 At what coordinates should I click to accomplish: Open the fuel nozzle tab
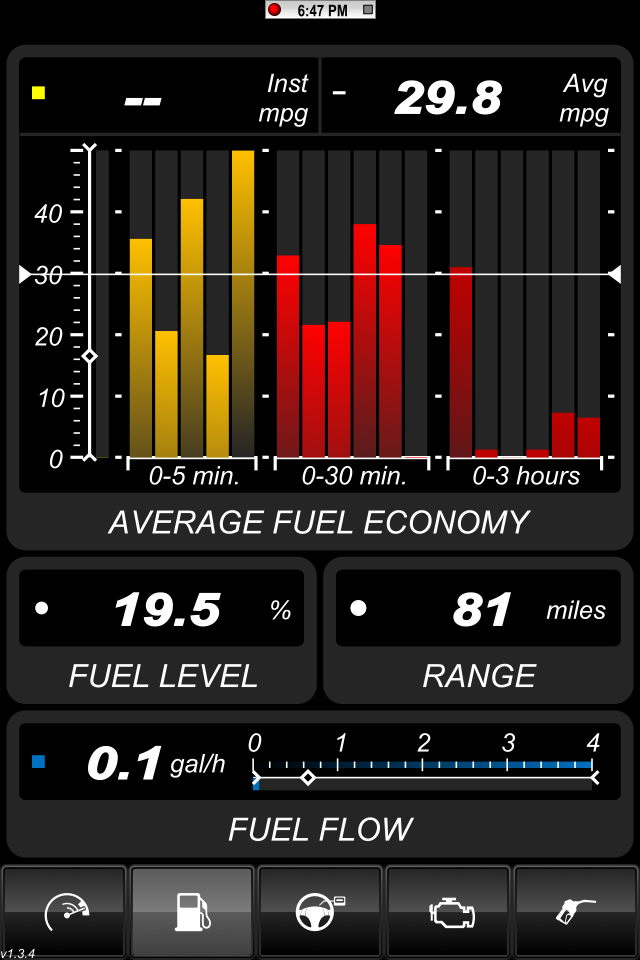tap(576, 911)
